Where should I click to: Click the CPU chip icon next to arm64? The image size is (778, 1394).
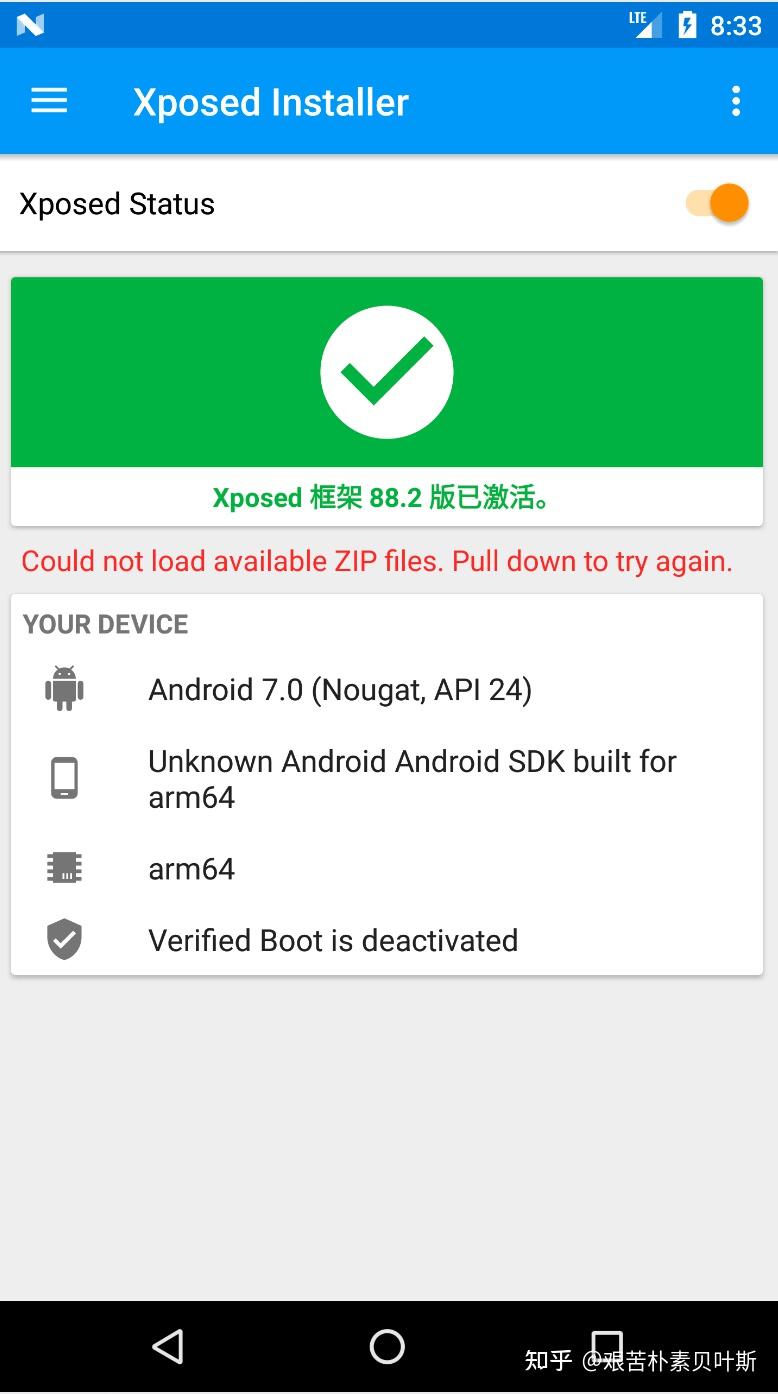[x=63, y=868]
